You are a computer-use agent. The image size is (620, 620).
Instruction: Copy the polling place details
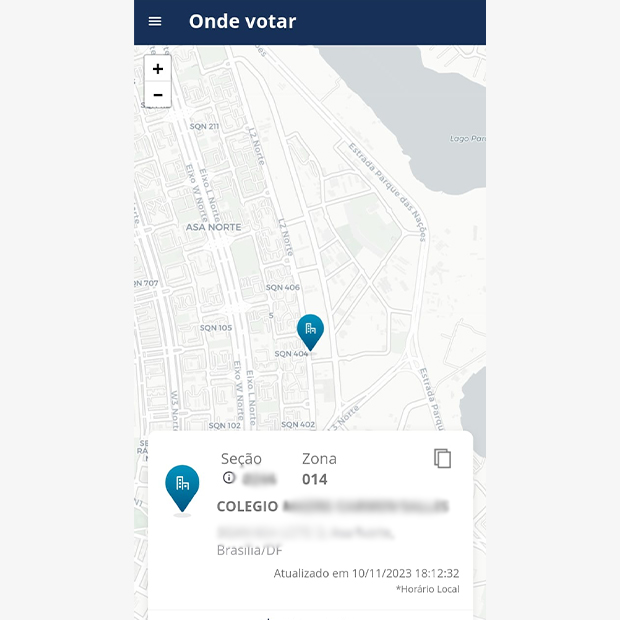tap(443, 458)
